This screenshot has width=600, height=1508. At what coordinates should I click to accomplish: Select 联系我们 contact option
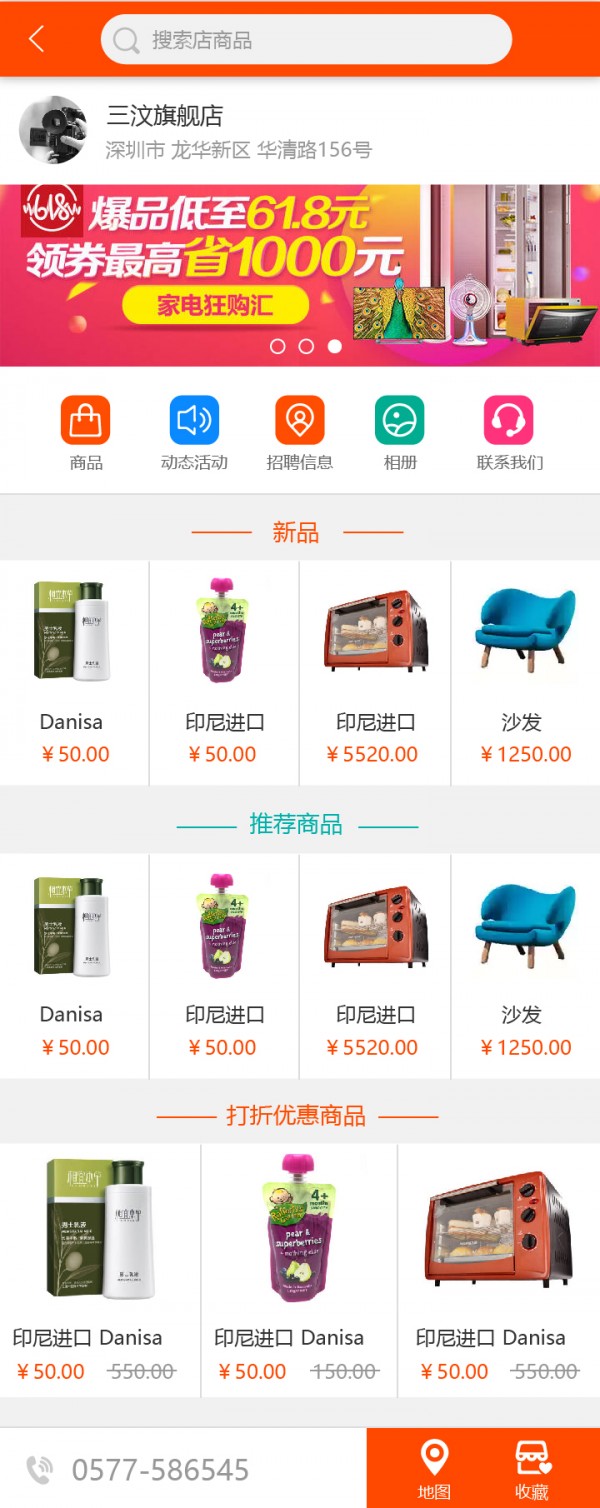click(x=509, y=432)
